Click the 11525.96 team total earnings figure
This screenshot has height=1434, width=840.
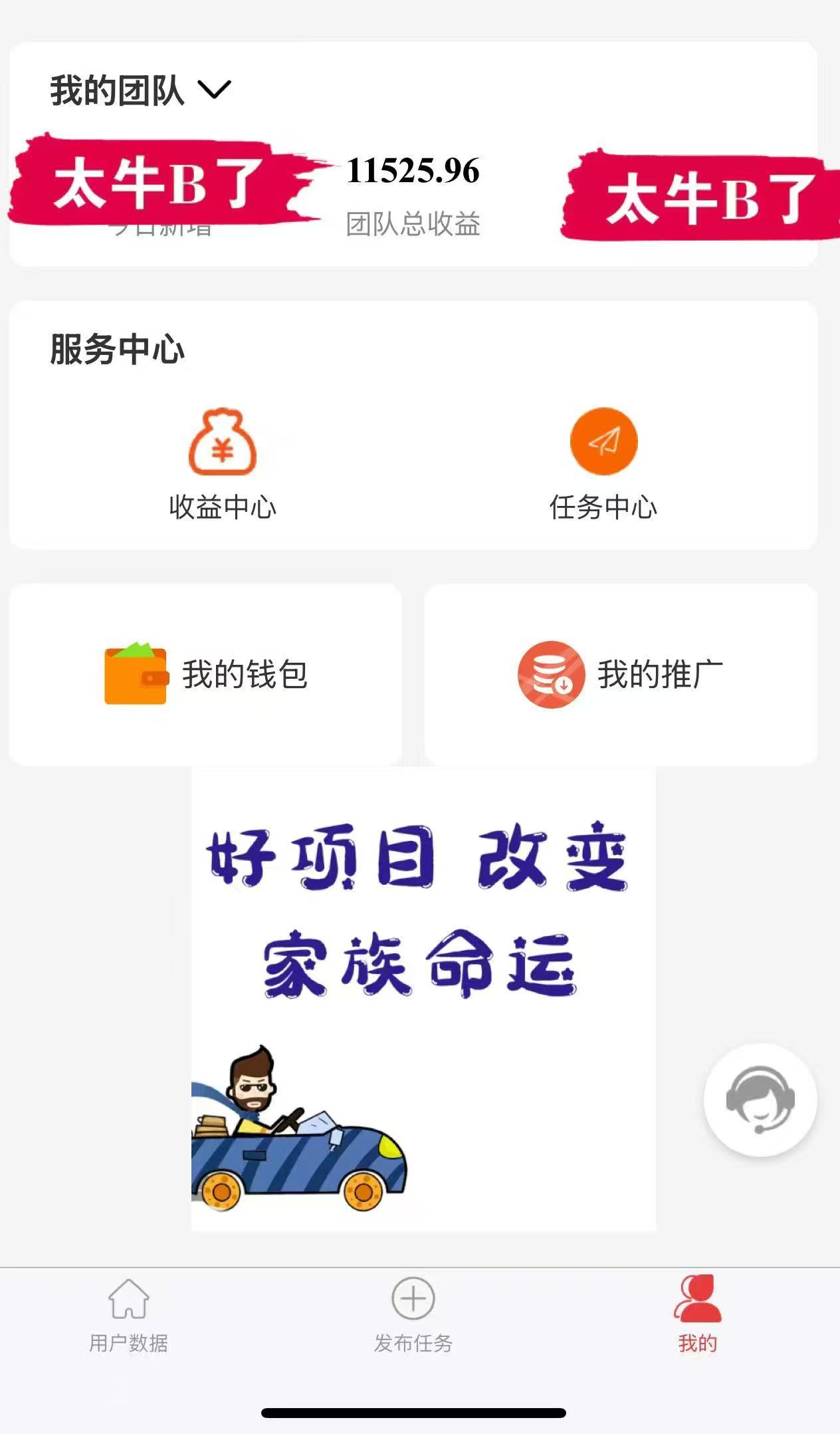pos(412,172)
